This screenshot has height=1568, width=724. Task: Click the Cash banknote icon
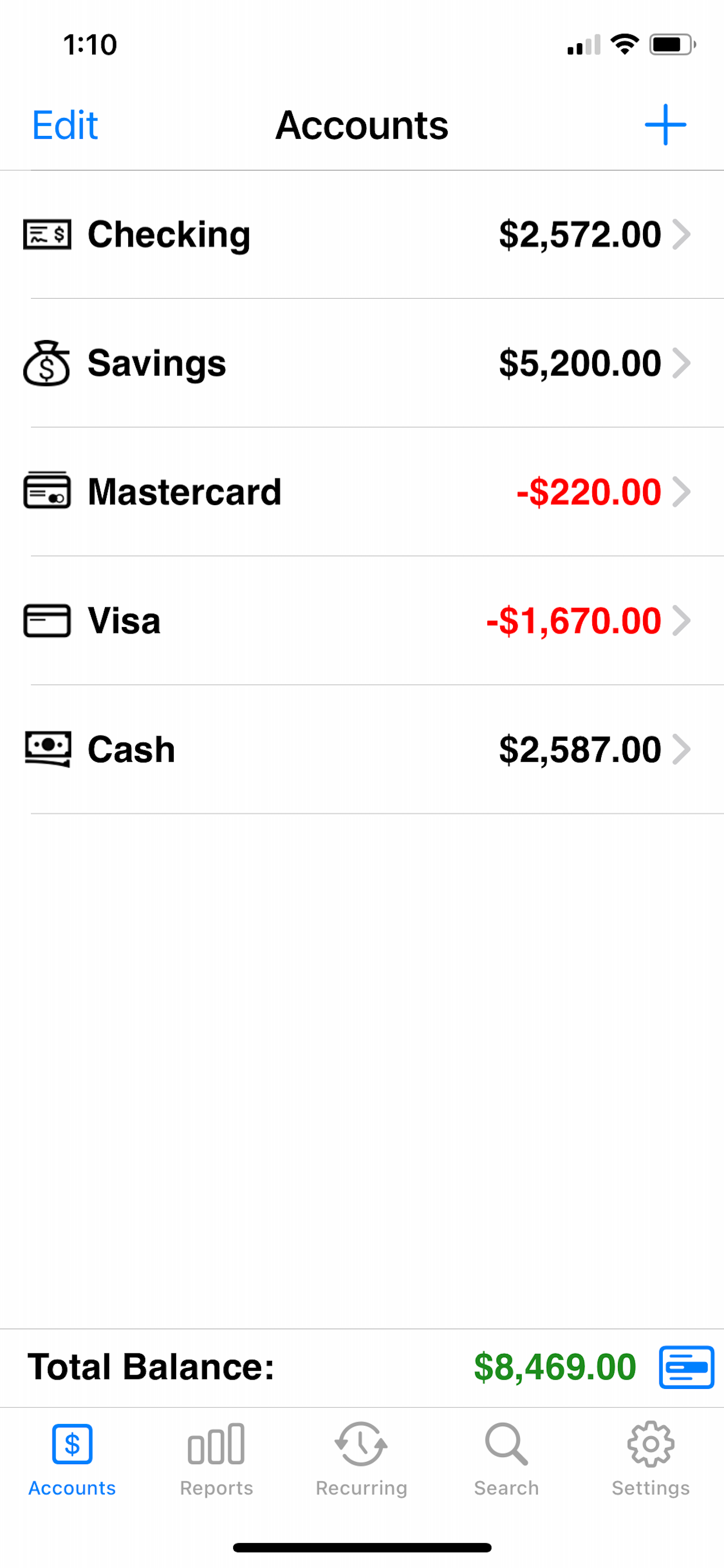(x=47, y=748)
